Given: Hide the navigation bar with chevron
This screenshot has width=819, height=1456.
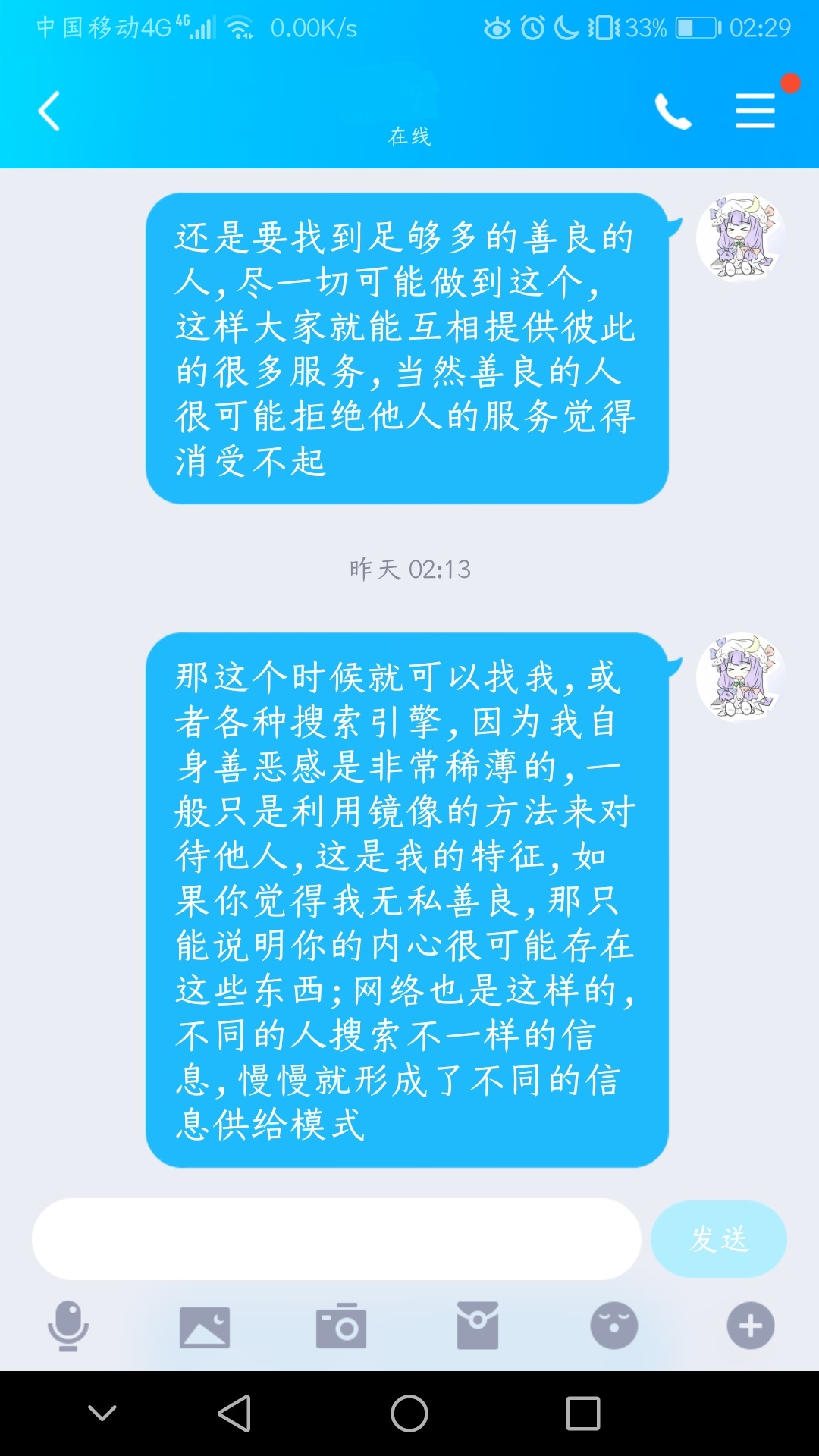Looking at the screenshot, I should [102, 1413].
